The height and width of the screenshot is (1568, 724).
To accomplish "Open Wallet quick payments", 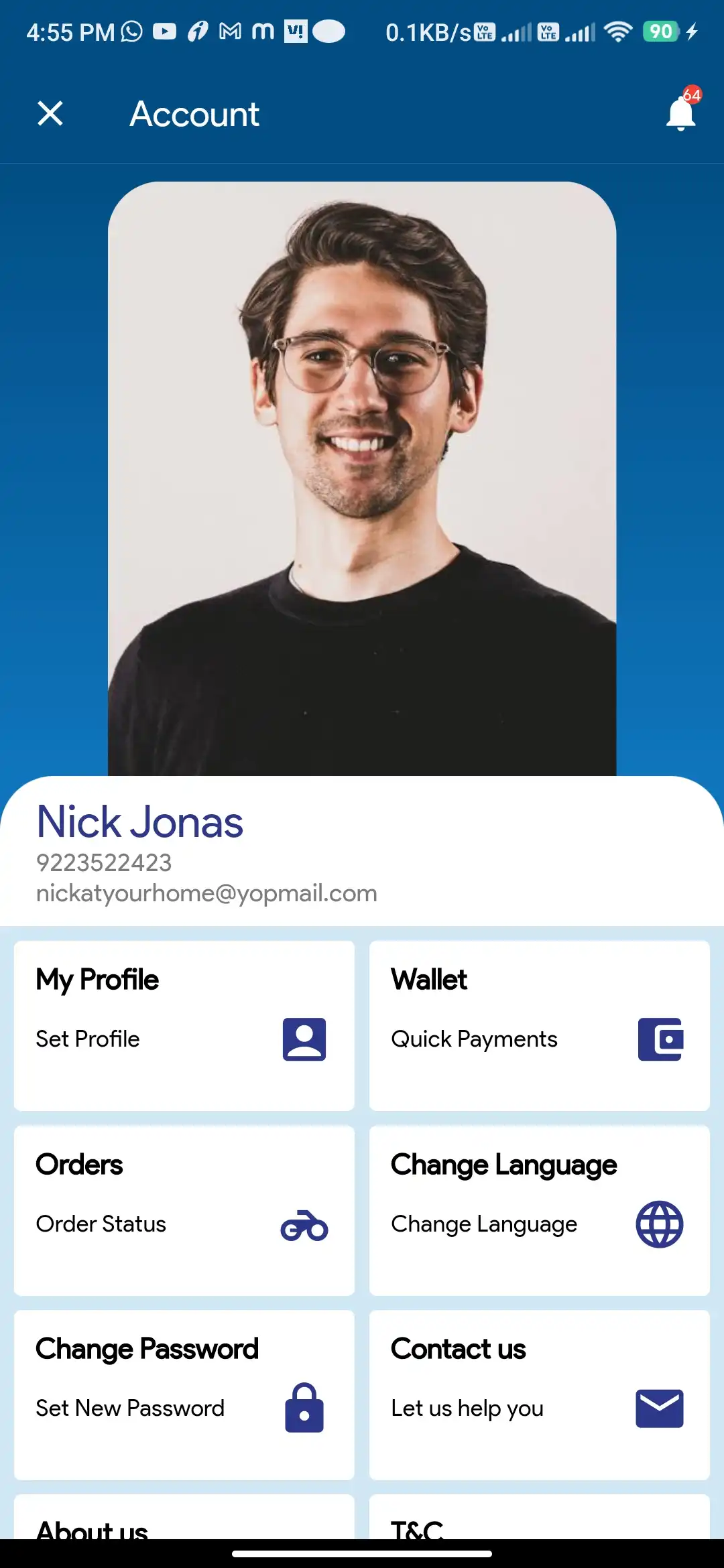I will click(539, 1025).
